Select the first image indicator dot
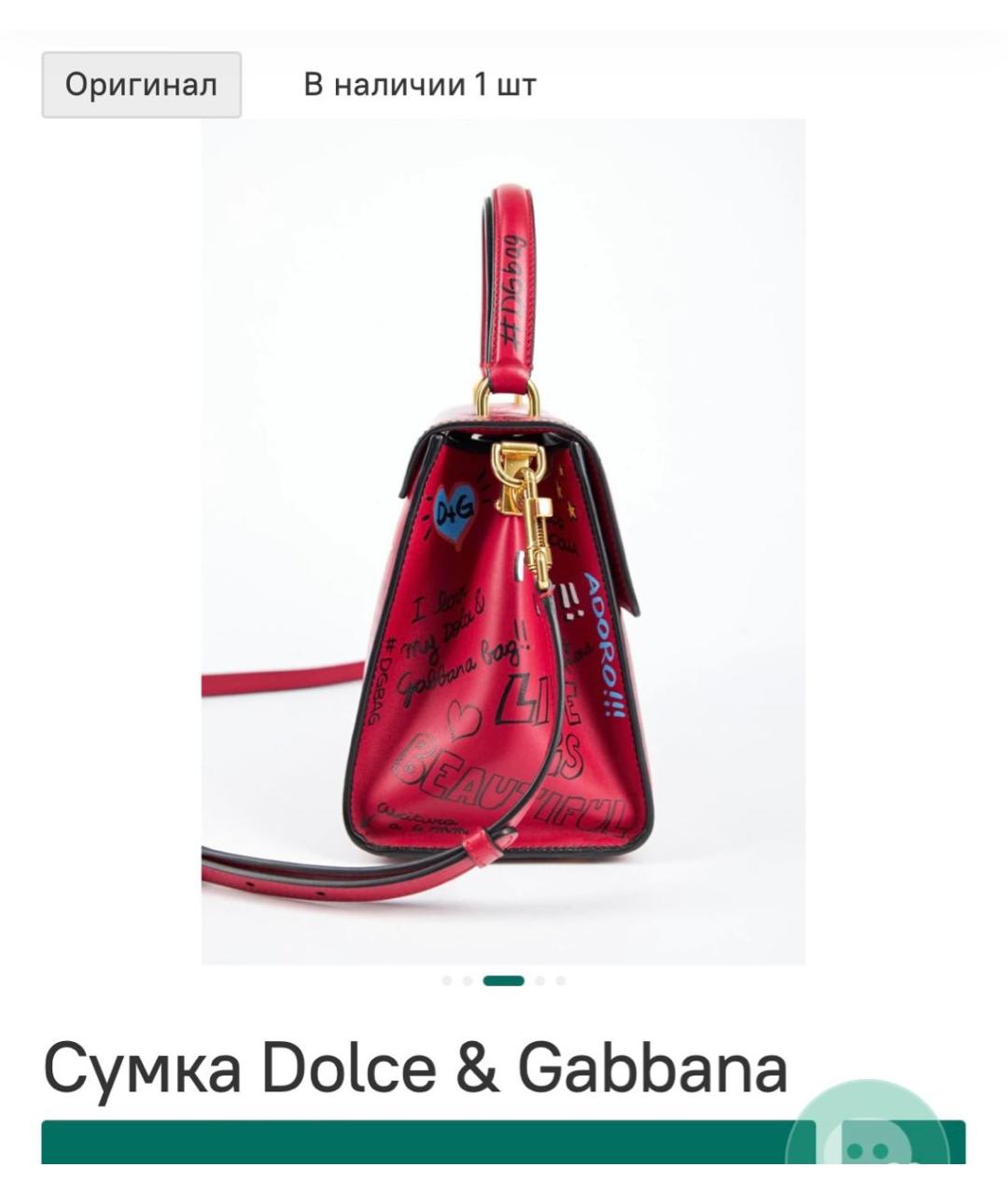 coord(447,980)
